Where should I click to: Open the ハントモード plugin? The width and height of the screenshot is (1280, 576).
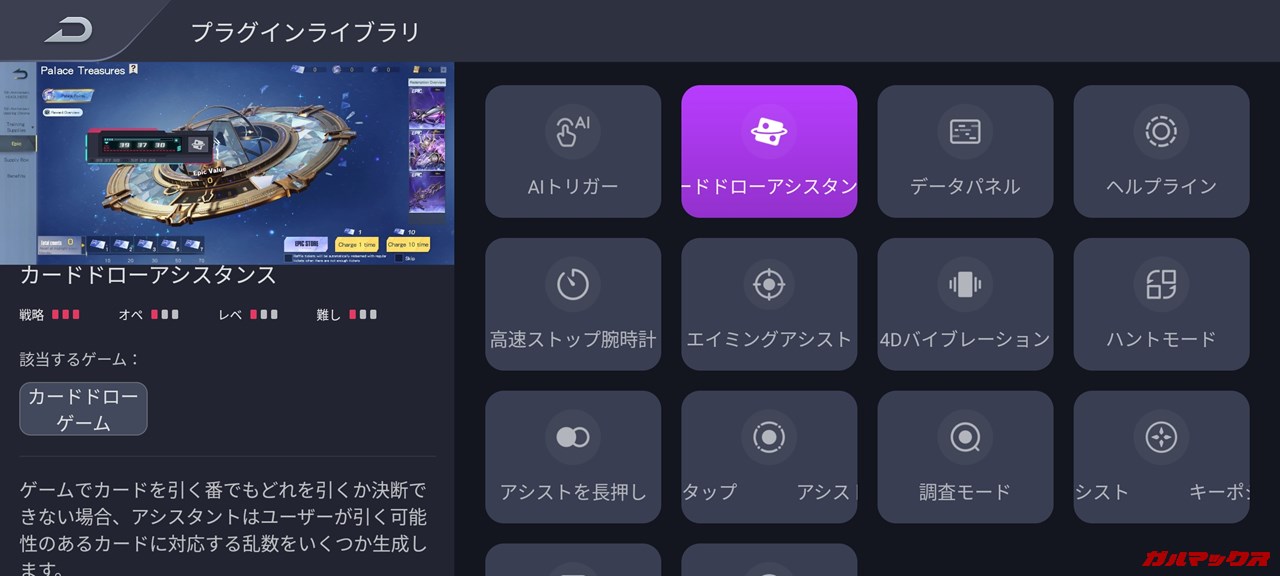1161,304
